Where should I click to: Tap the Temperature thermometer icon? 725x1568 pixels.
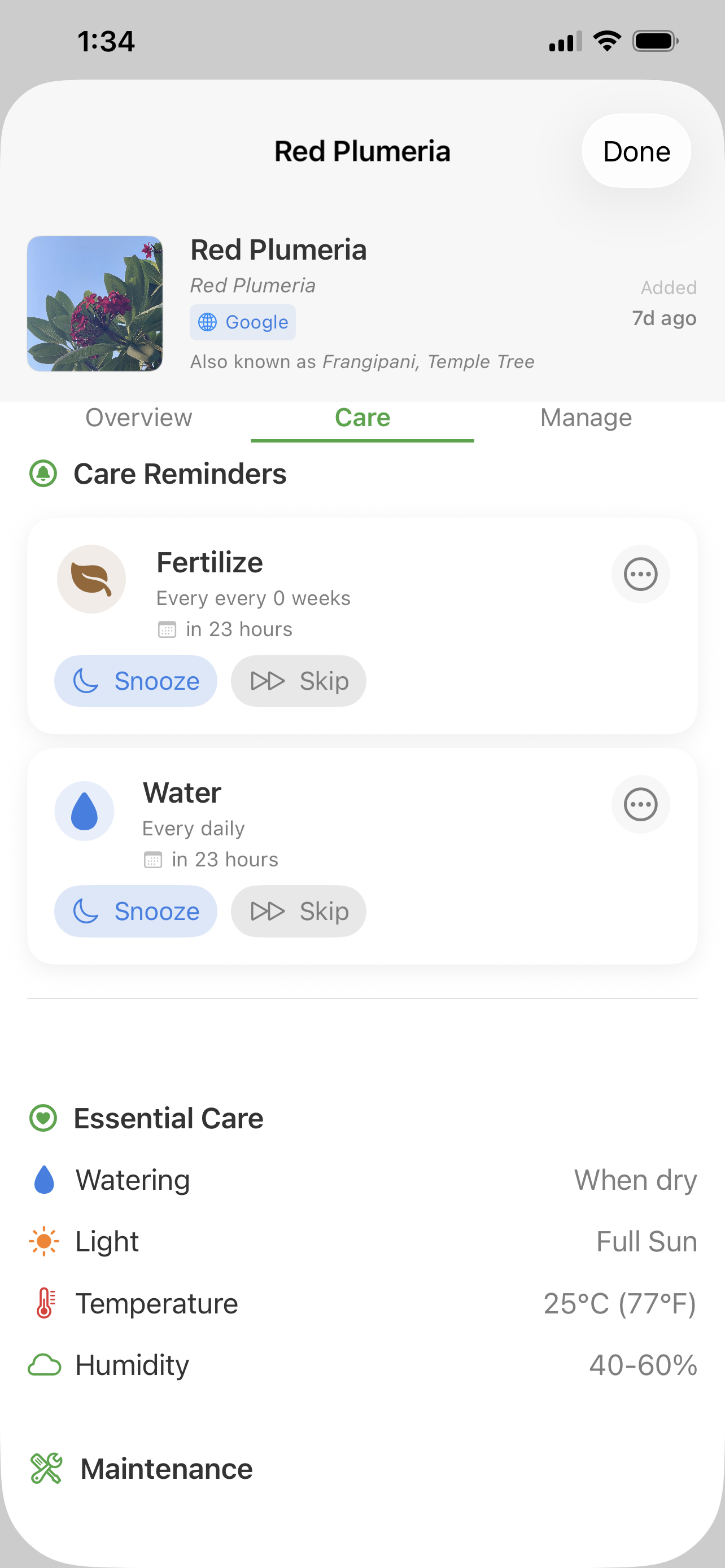click(43, 1303)
